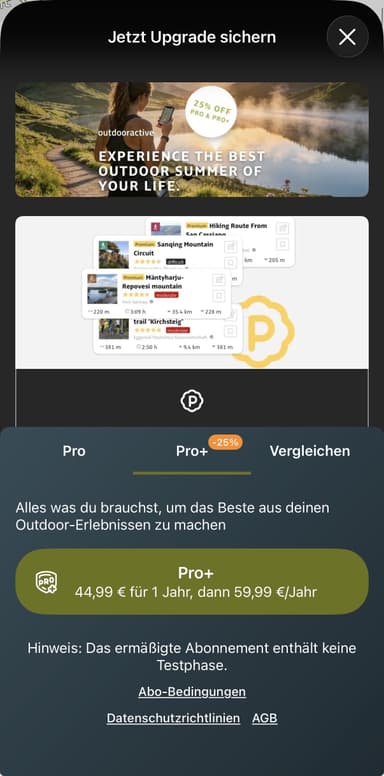Open the Vergleichen tab
The height and width of the screenshot is (776, 384).
310,451
